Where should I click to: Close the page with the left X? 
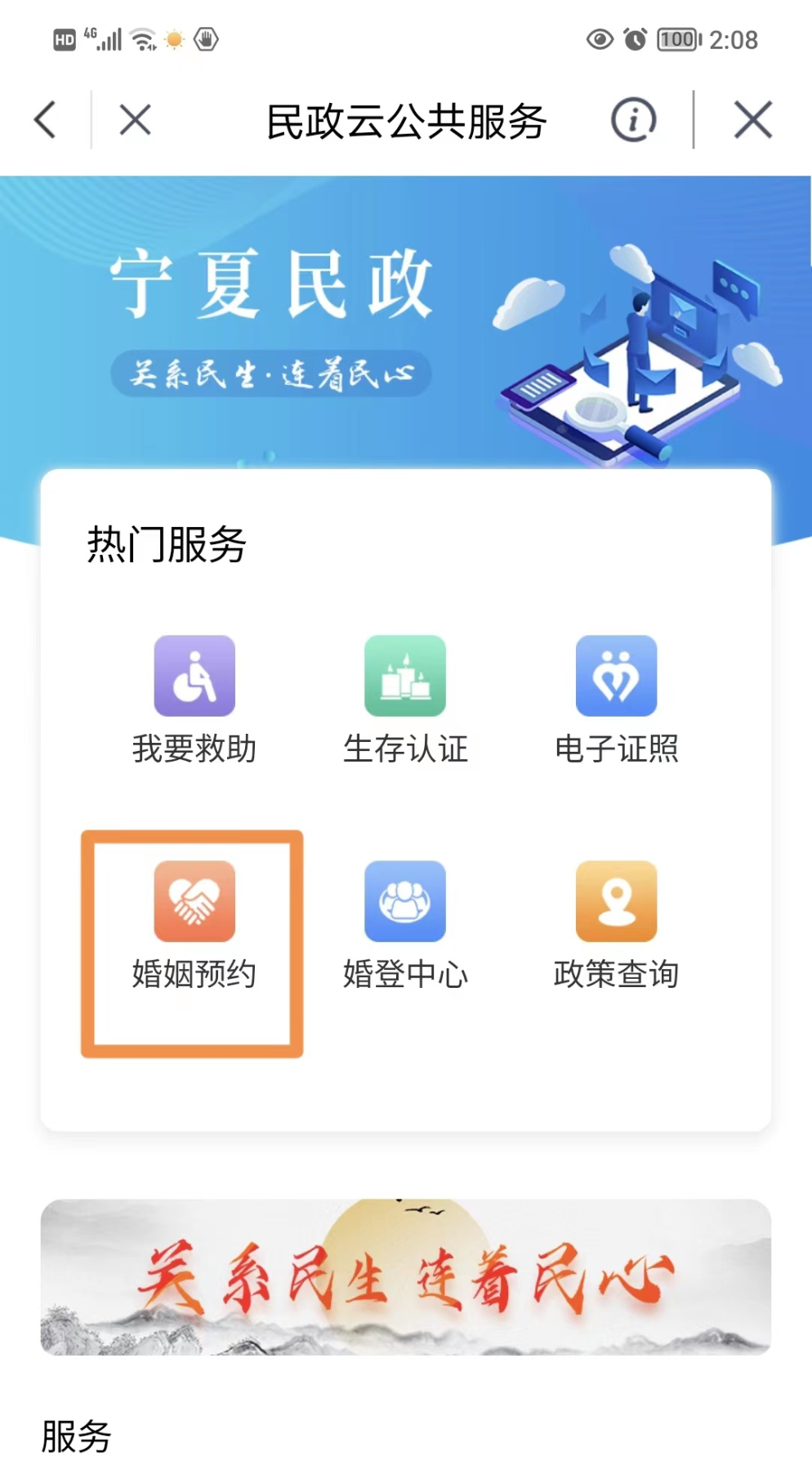pyautogui.click(x=135, y=120)
